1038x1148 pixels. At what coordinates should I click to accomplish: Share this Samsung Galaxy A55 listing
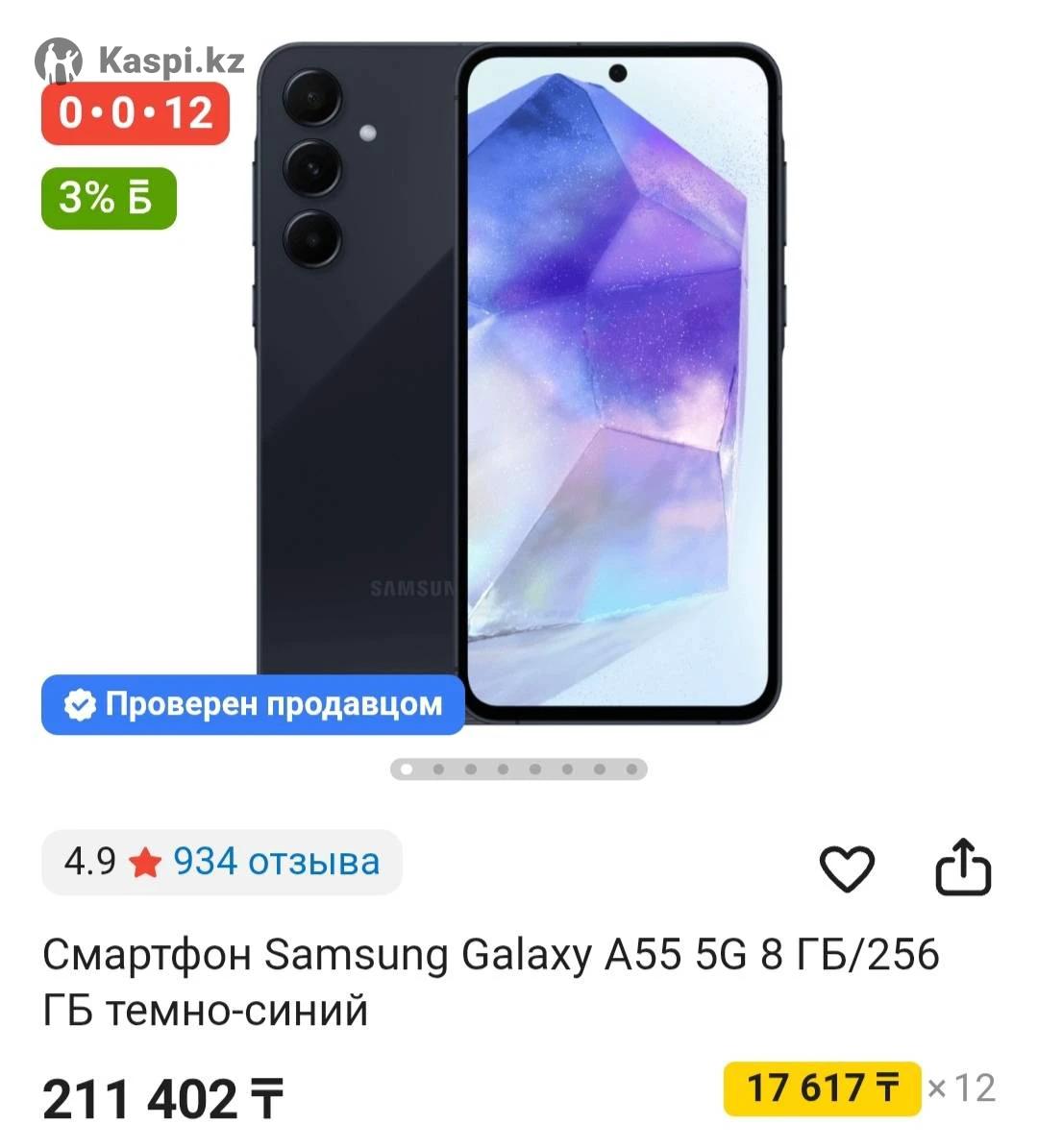(963, 867)
